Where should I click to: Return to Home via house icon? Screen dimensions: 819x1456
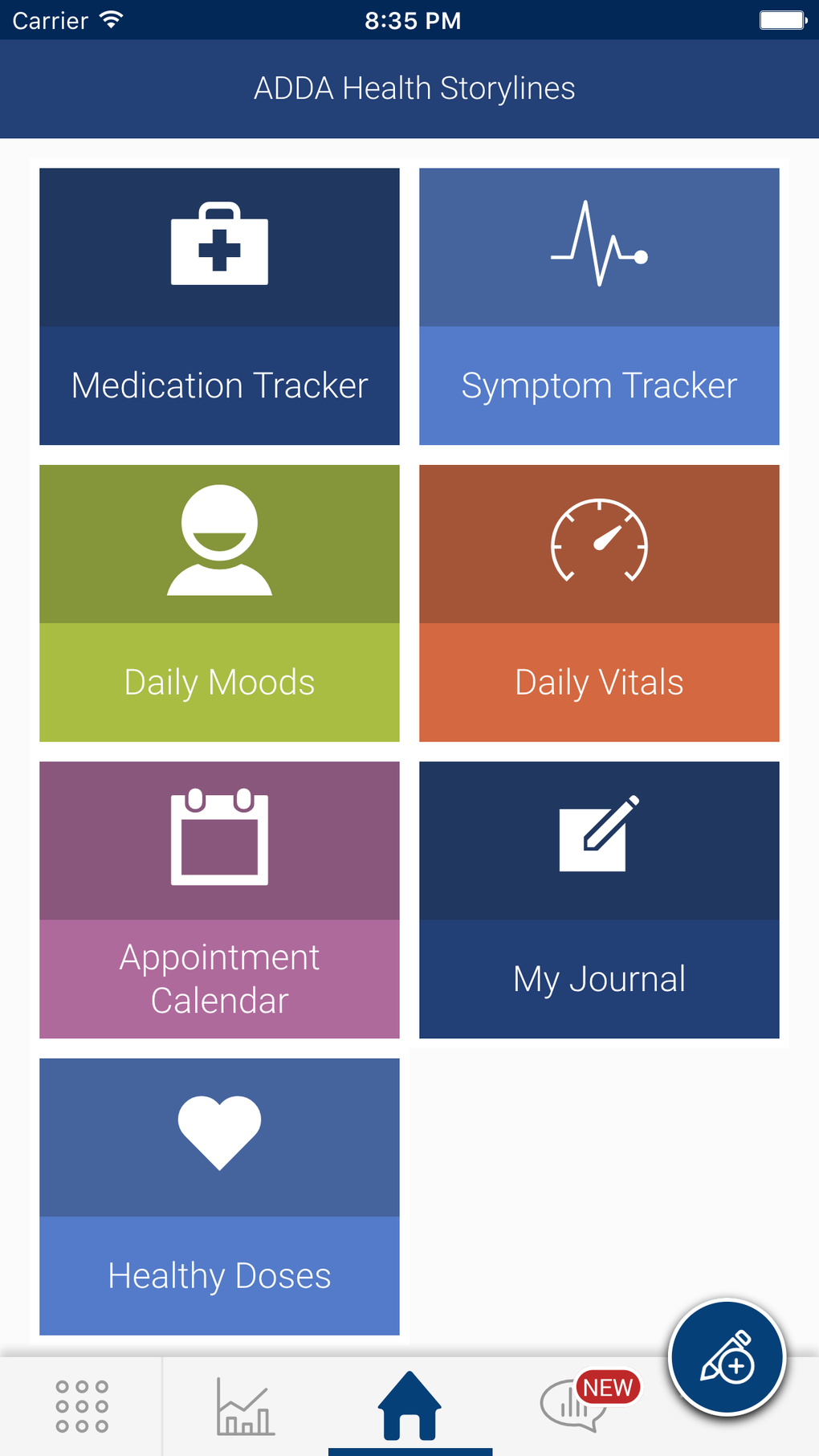[x=409, y=1405]
